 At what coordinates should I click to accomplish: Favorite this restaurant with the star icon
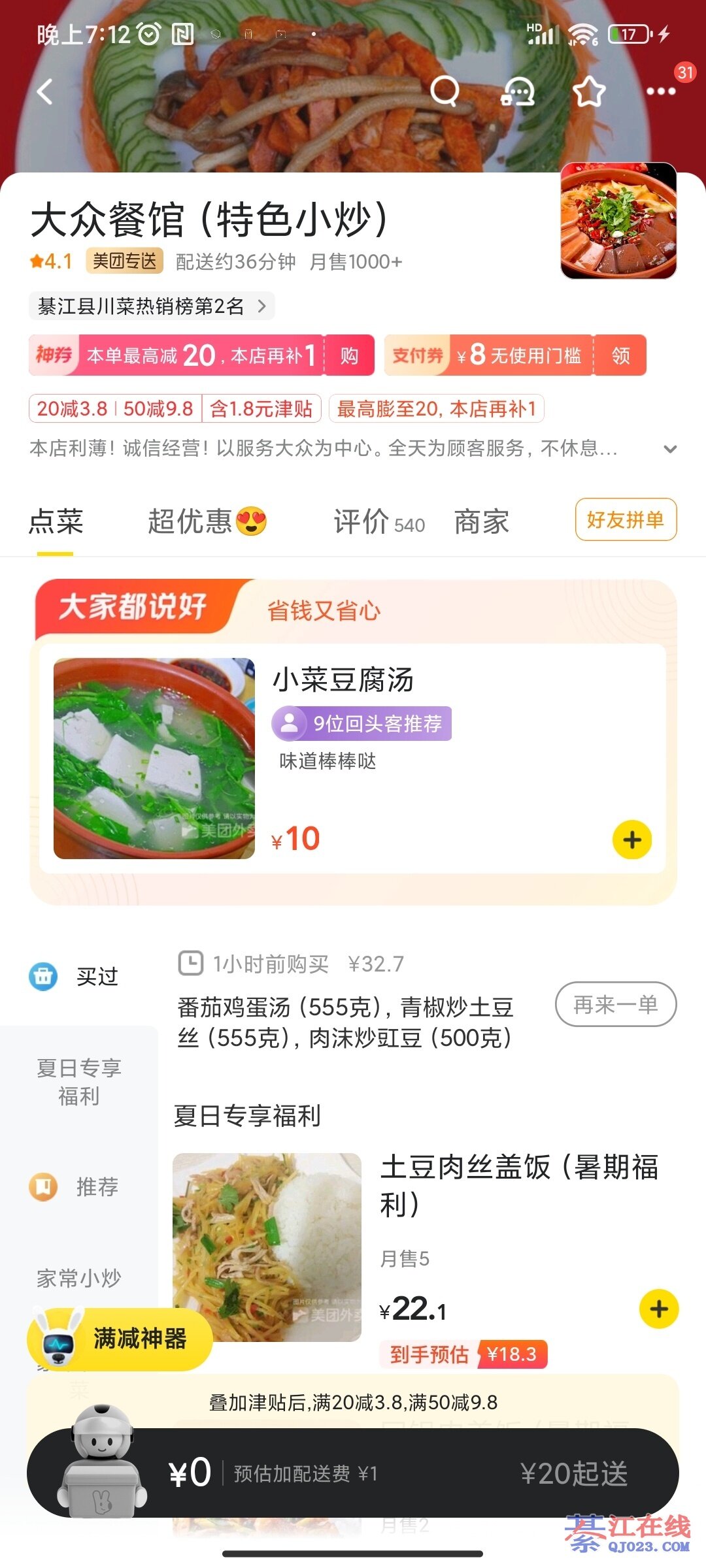[x=589, y=91]
